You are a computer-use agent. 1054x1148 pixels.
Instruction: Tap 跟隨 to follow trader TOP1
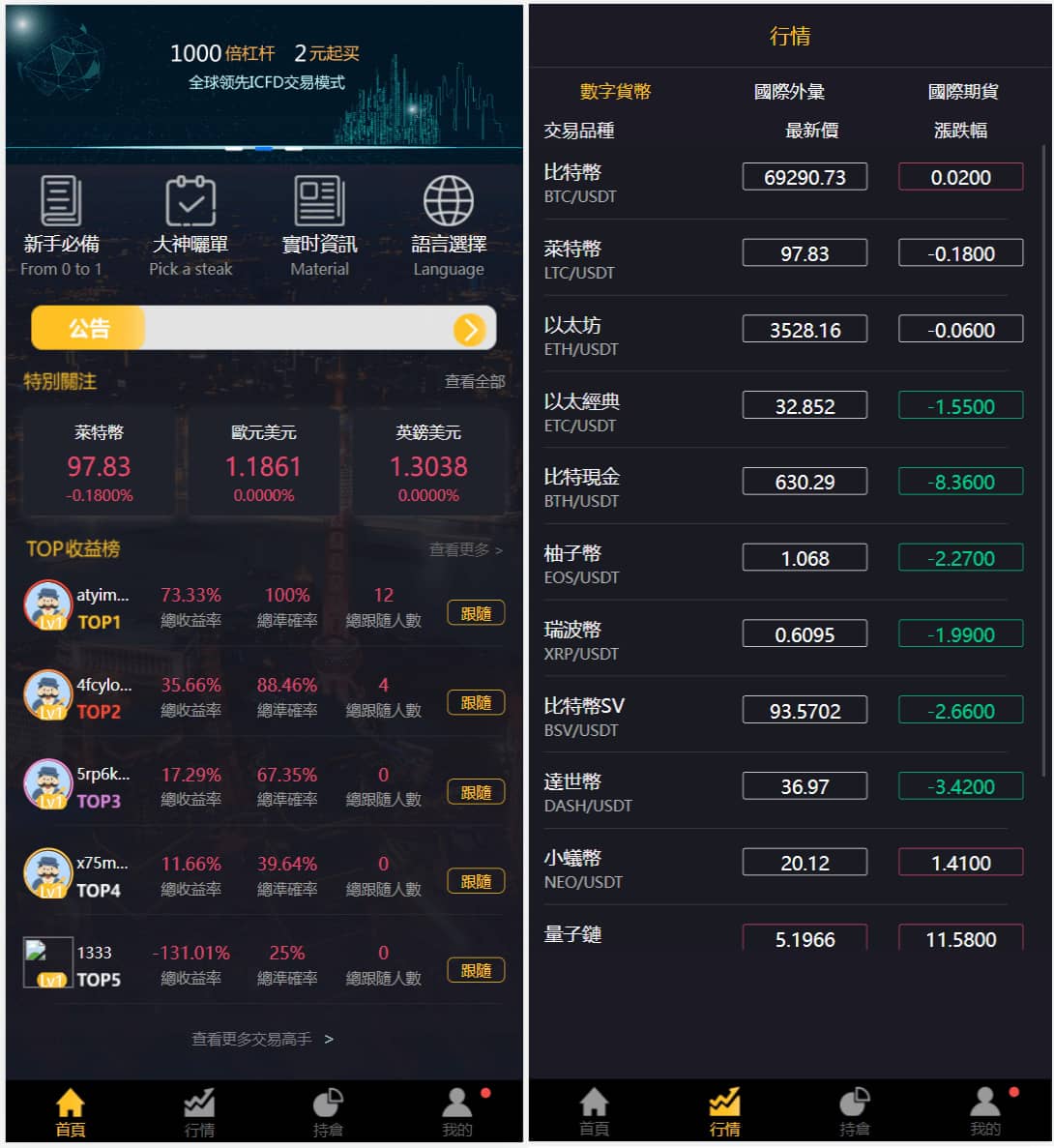(x=476, y=613)
